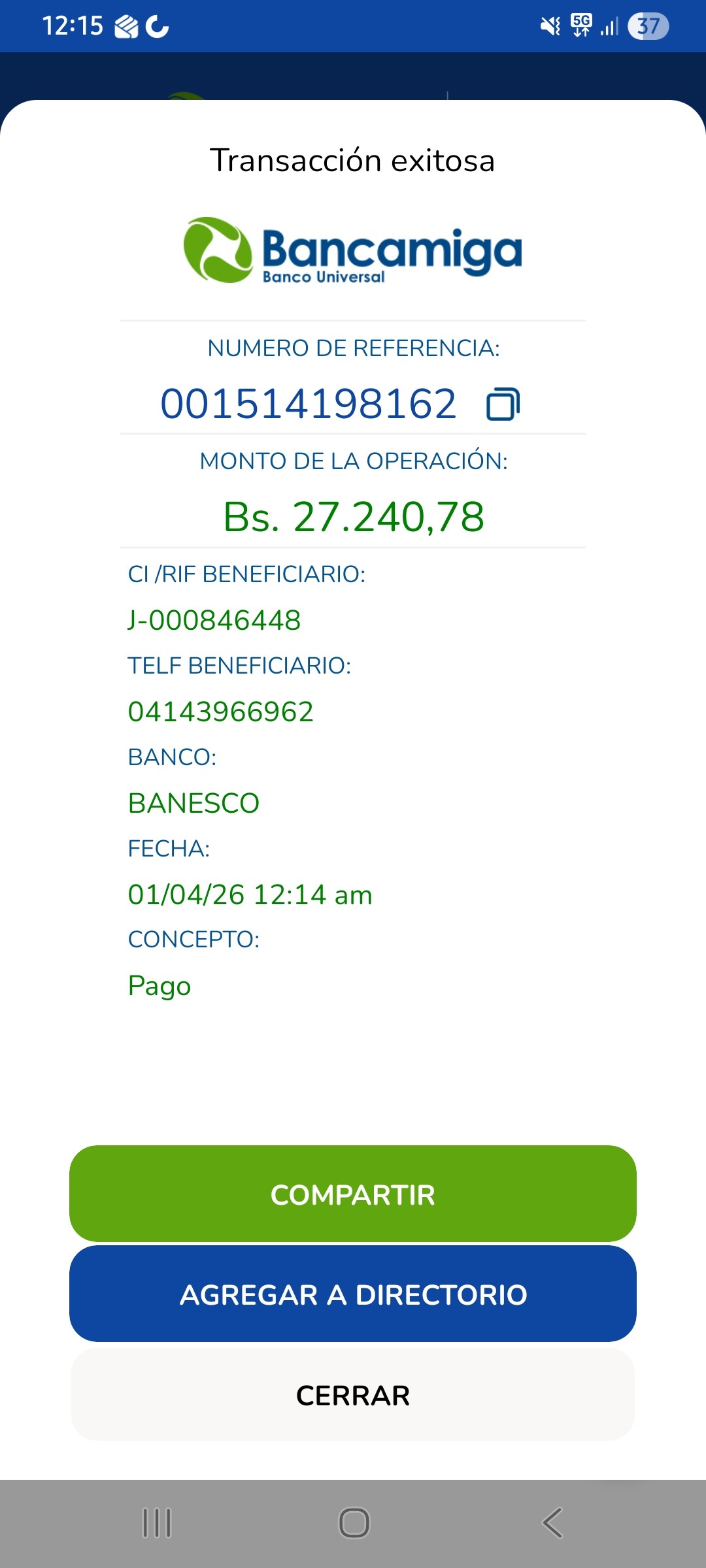706x1568 pixels.
Task: Share the transaction receipt via COMPARTIR
Action: pyautogui.click(x=353, y=1194)
